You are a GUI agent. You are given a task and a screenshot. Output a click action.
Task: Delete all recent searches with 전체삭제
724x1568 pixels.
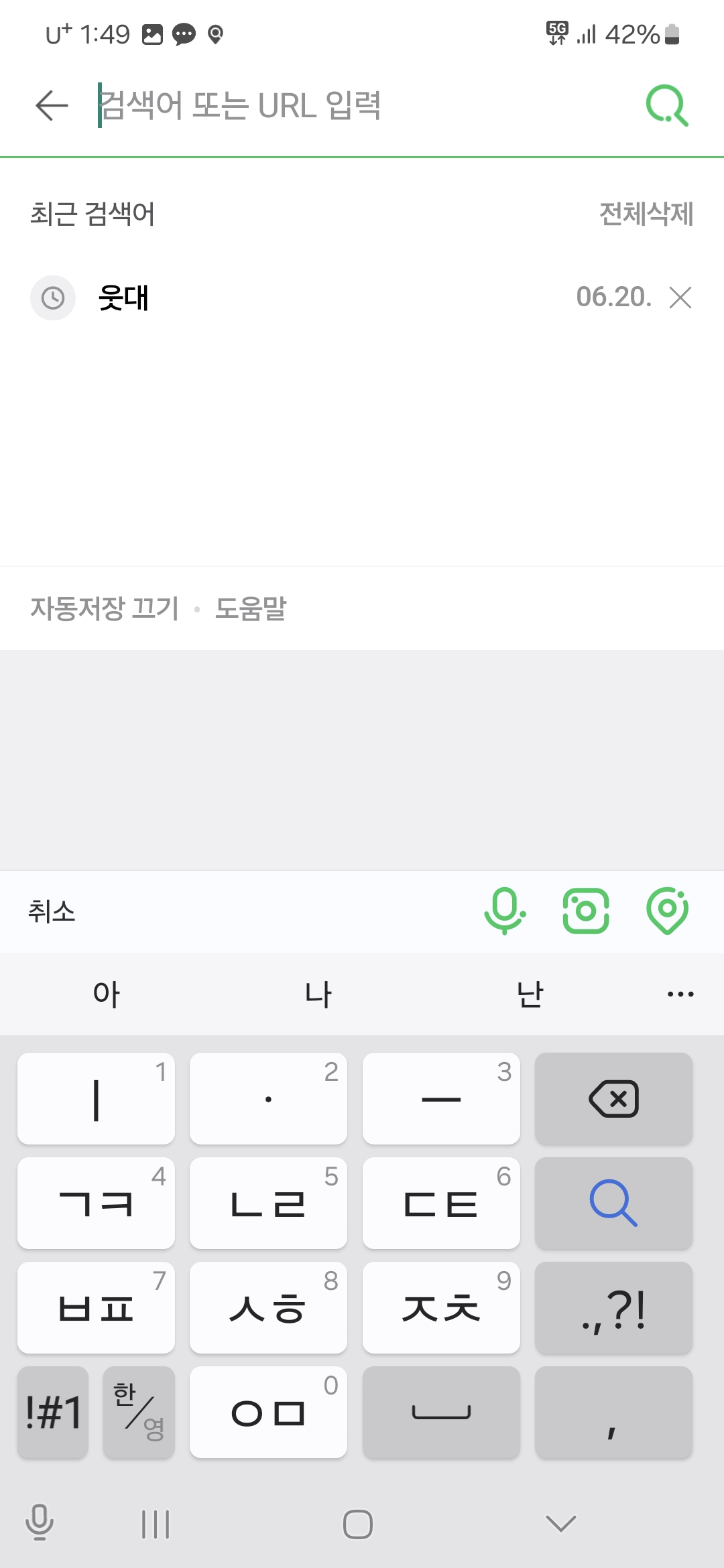point(646,214)
